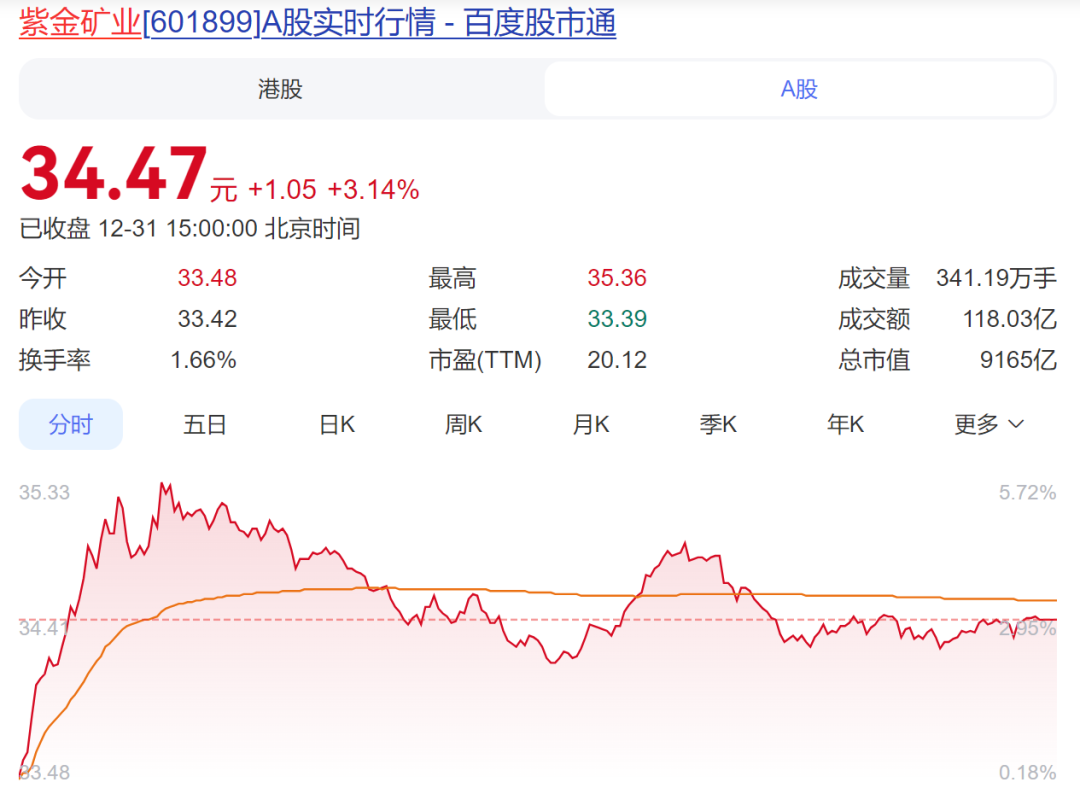View the 年K chart

[846, 425]
